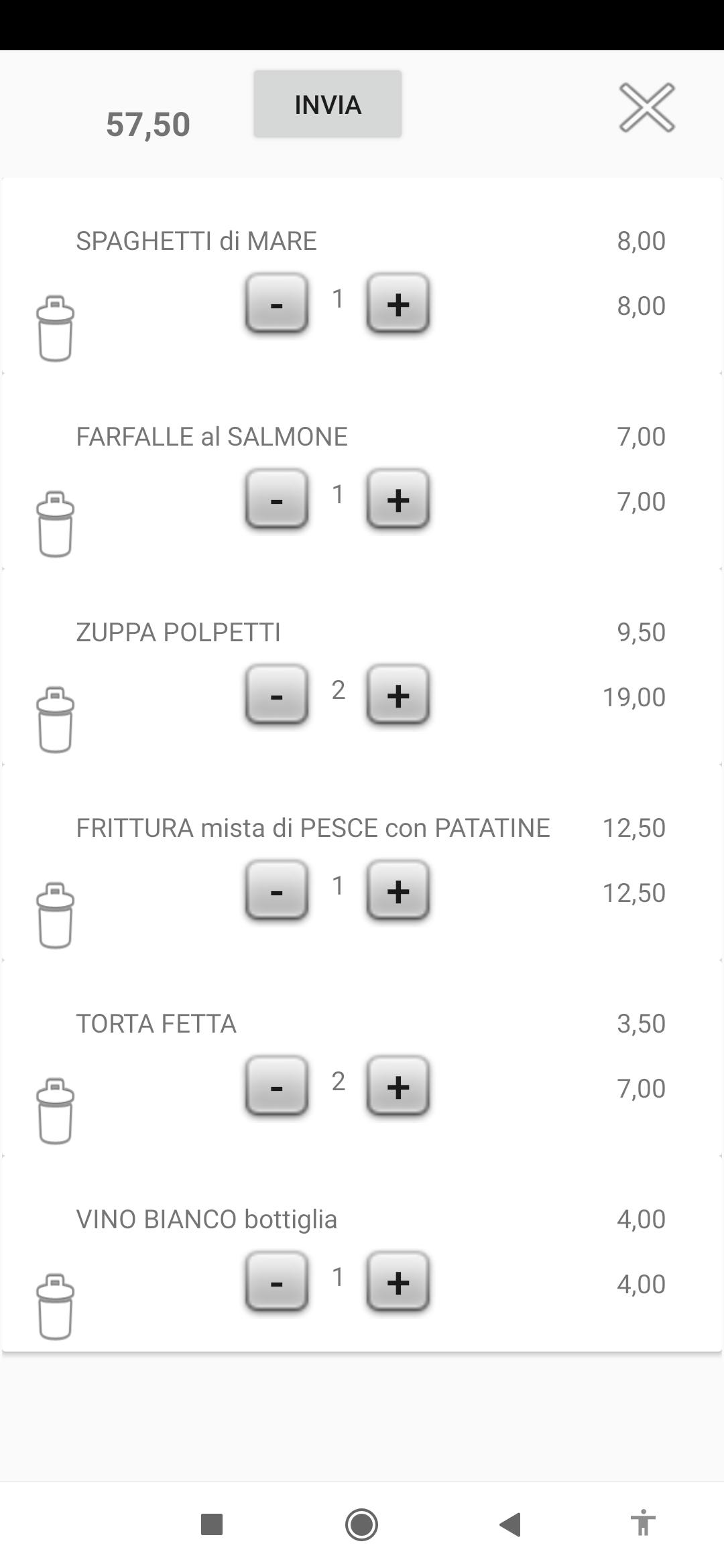Screen dimensions: 724x1568
Task: Delete SPAGHETTI di MARE from the order
Action: [x=55, y=328]
